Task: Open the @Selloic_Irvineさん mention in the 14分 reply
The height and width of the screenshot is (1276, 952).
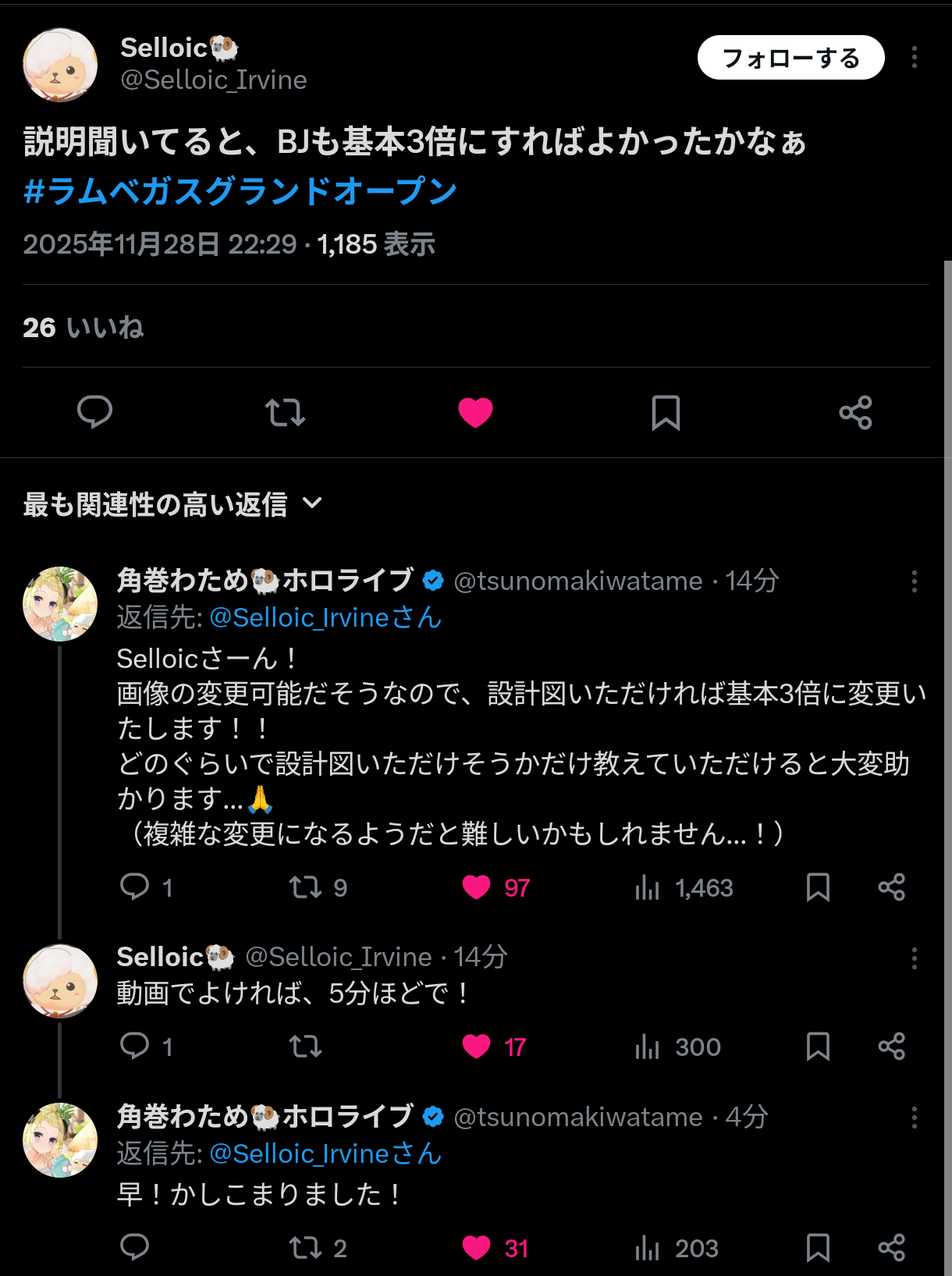Action: tap(325, 618)
